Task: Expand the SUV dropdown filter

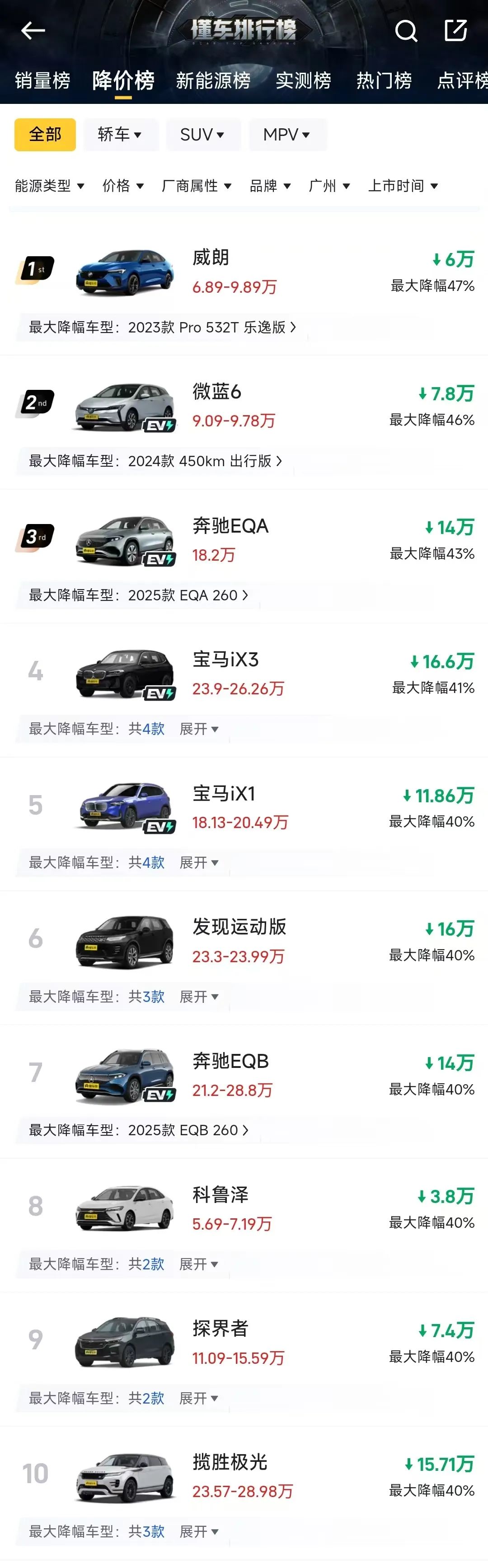Action: pyautogui.click(x=202, y=135)
